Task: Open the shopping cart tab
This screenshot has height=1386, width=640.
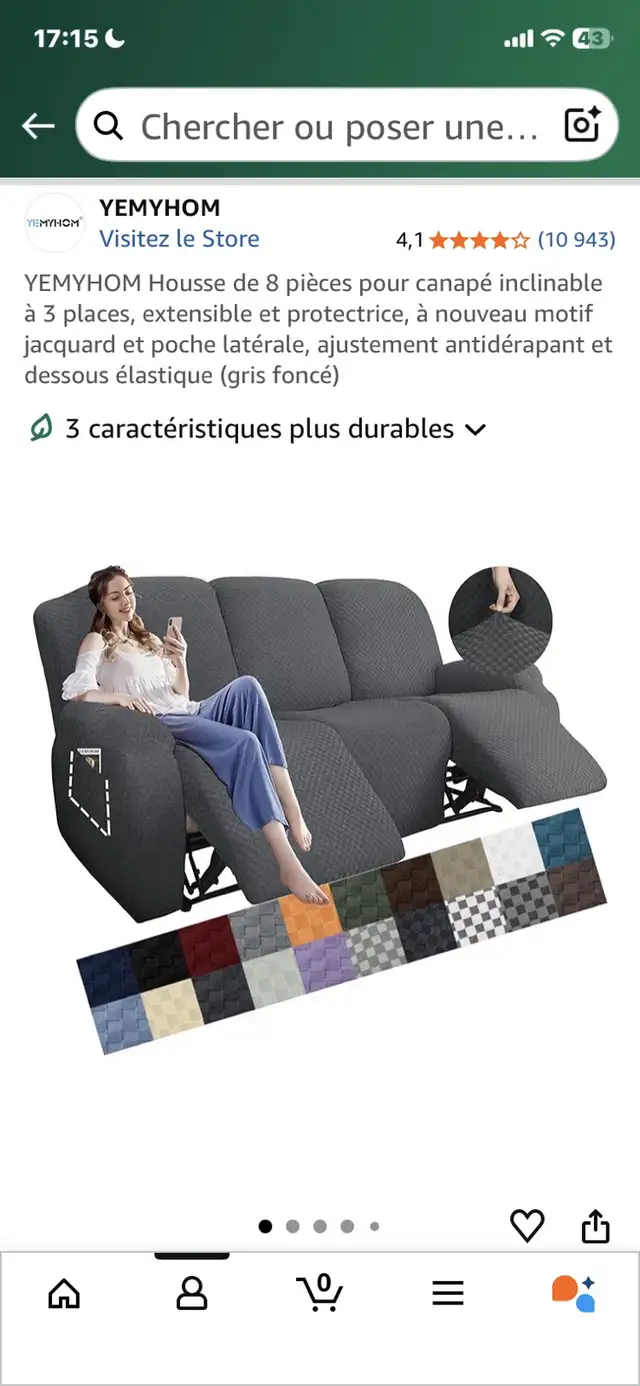Action: [x=320, y=1292]
